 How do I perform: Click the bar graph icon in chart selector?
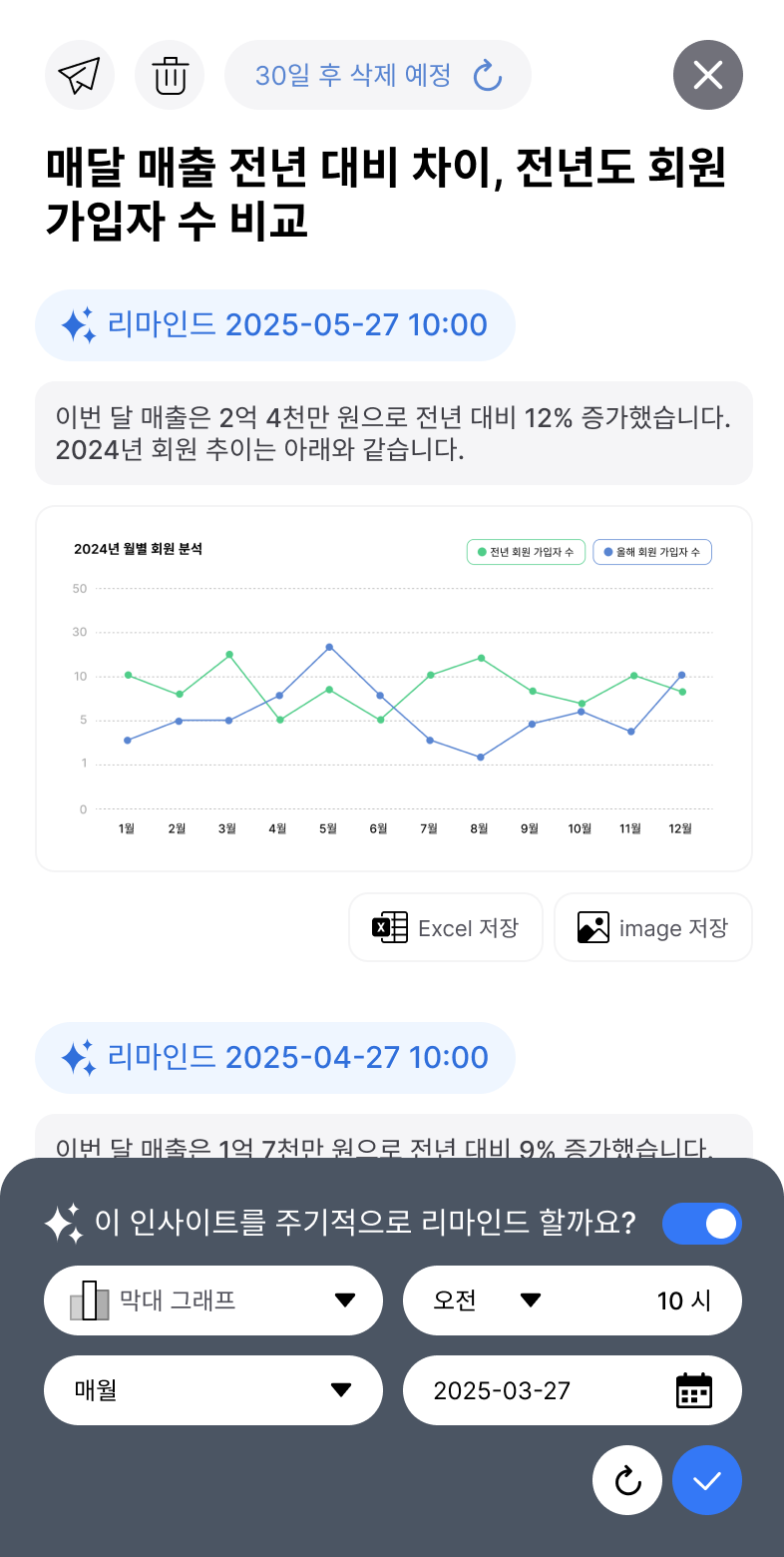click(86, 1299)
